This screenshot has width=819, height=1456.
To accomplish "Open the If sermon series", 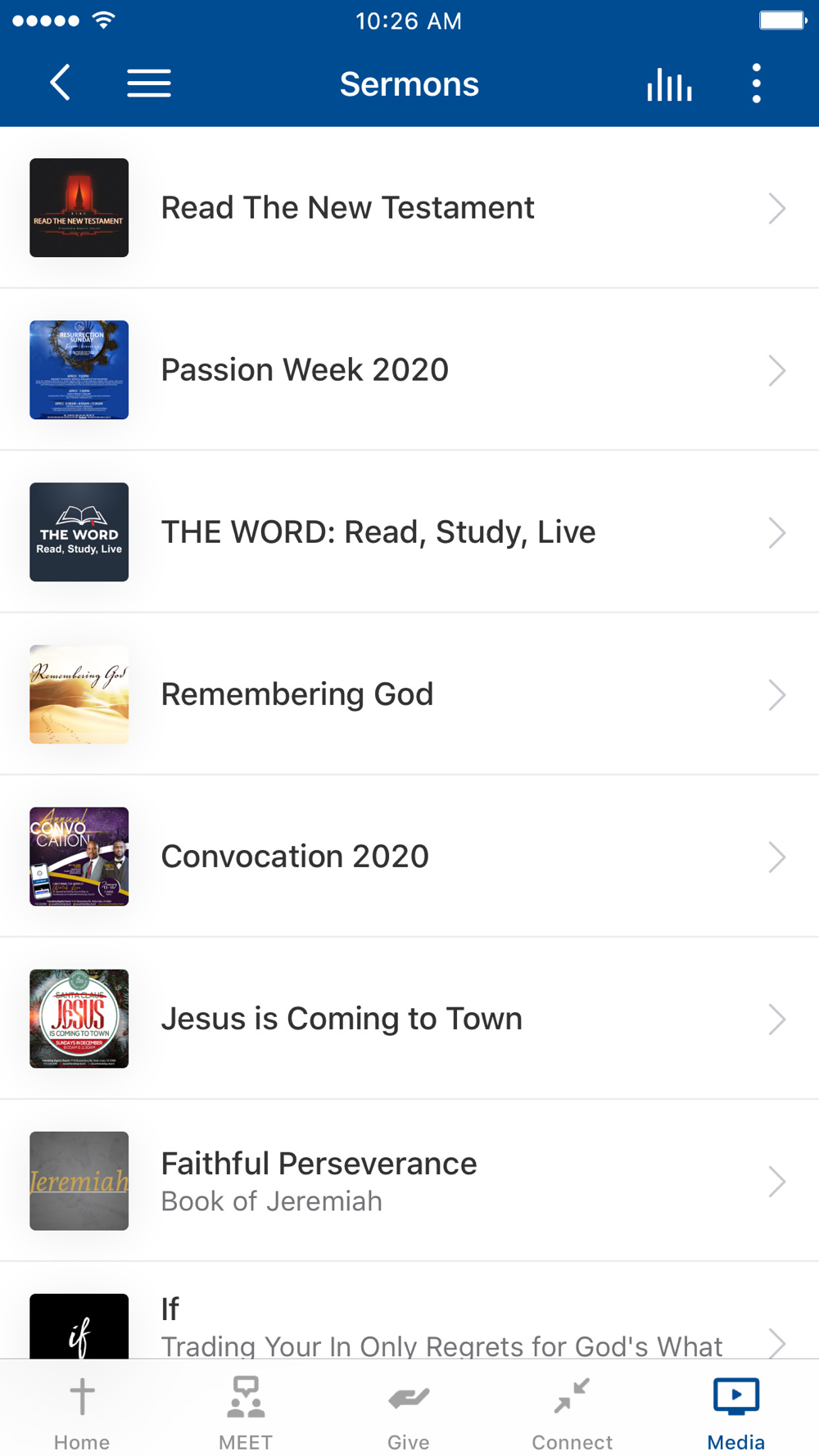I will (x=409, y=1311).
